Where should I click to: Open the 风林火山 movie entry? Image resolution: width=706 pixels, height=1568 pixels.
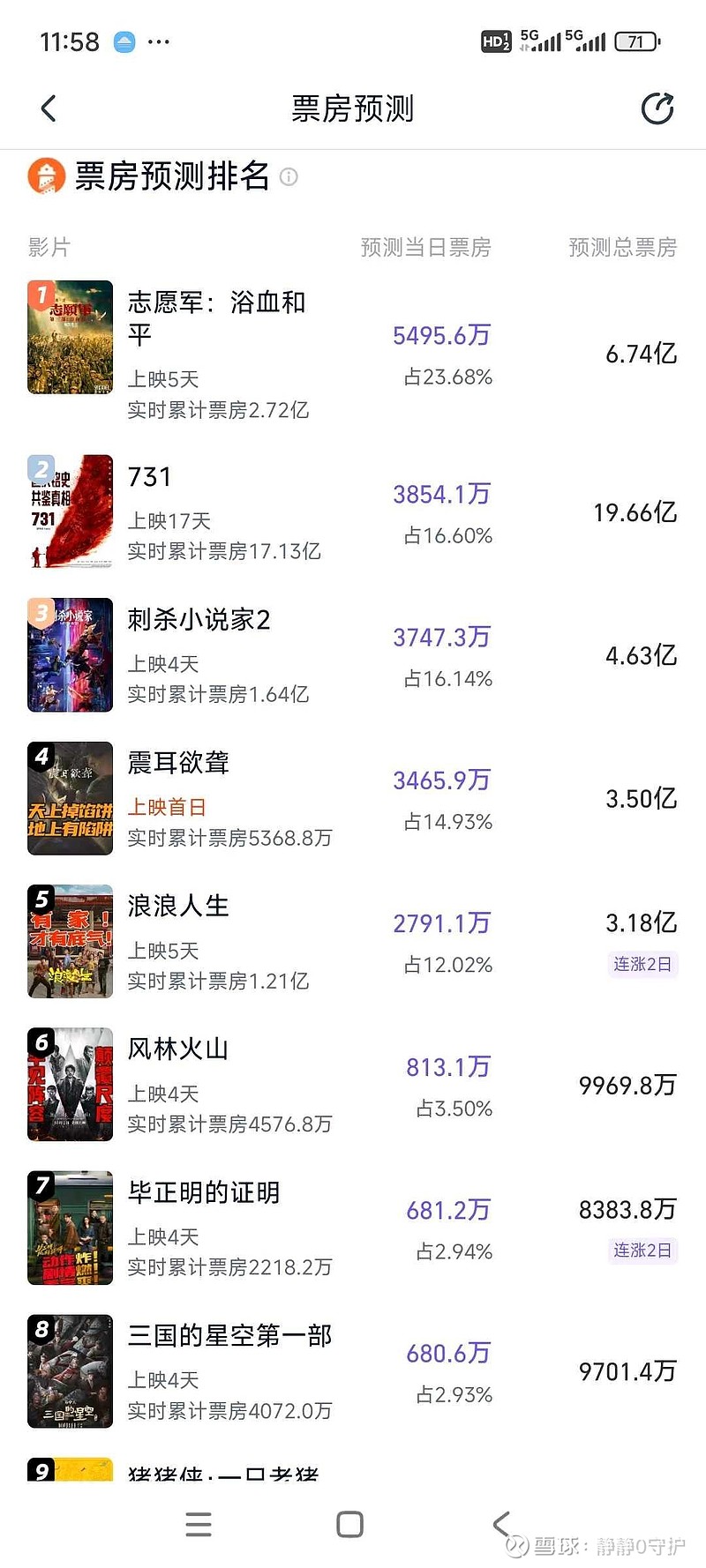[178, 1049]
